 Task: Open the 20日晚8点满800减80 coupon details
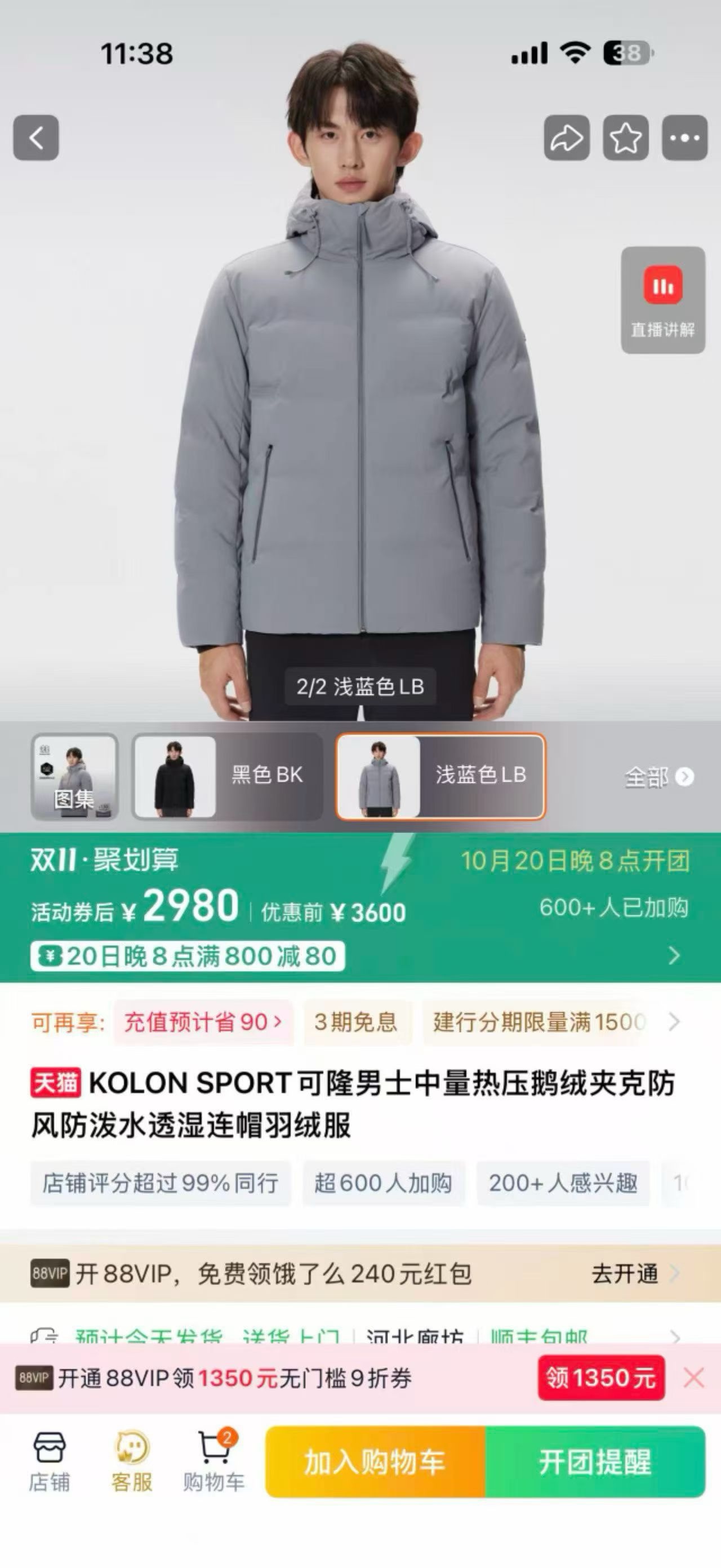point(188,956)
